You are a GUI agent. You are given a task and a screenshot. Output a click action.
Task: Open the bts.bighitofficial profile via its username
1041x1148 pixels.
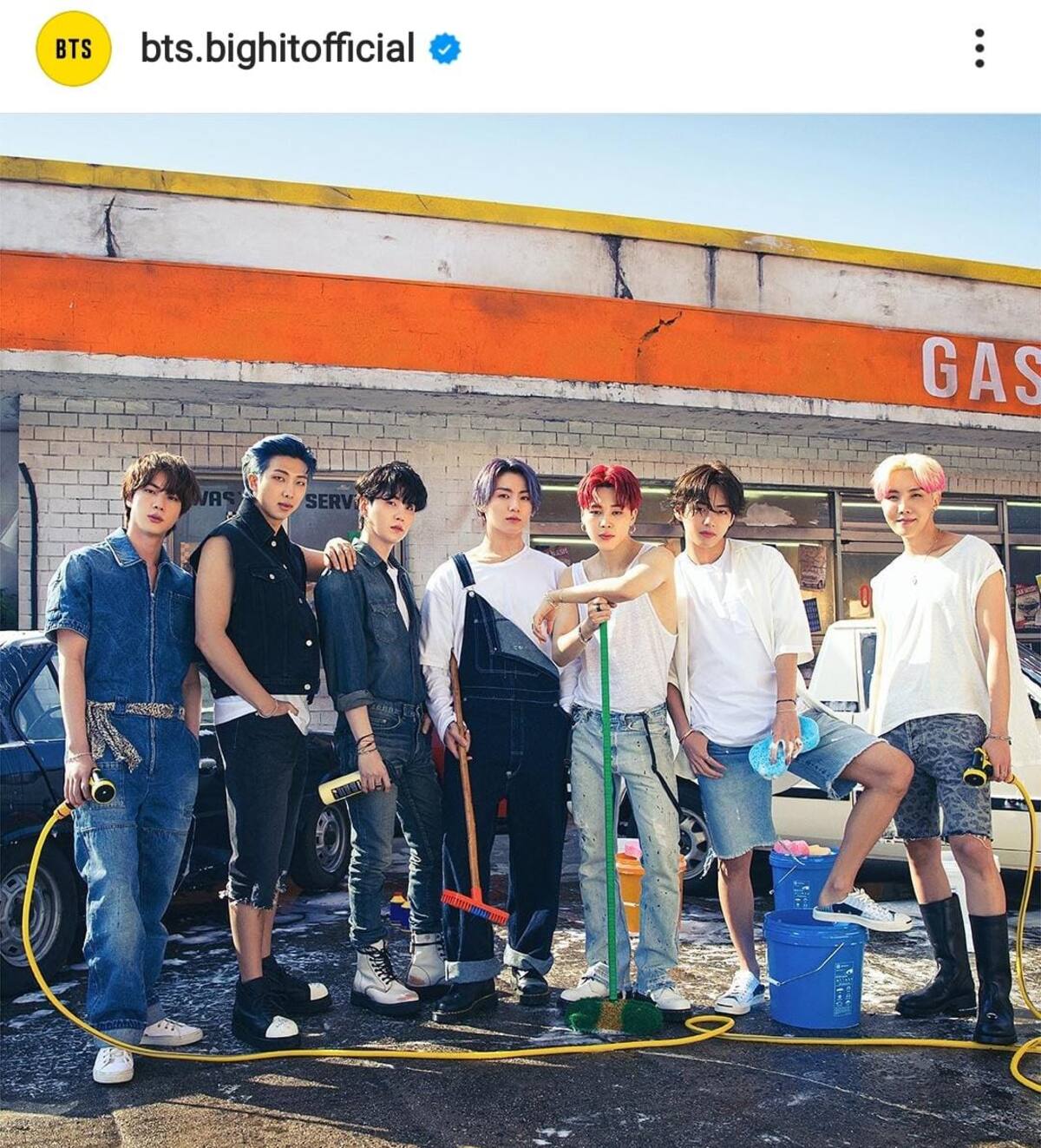(x=277, y=49)
